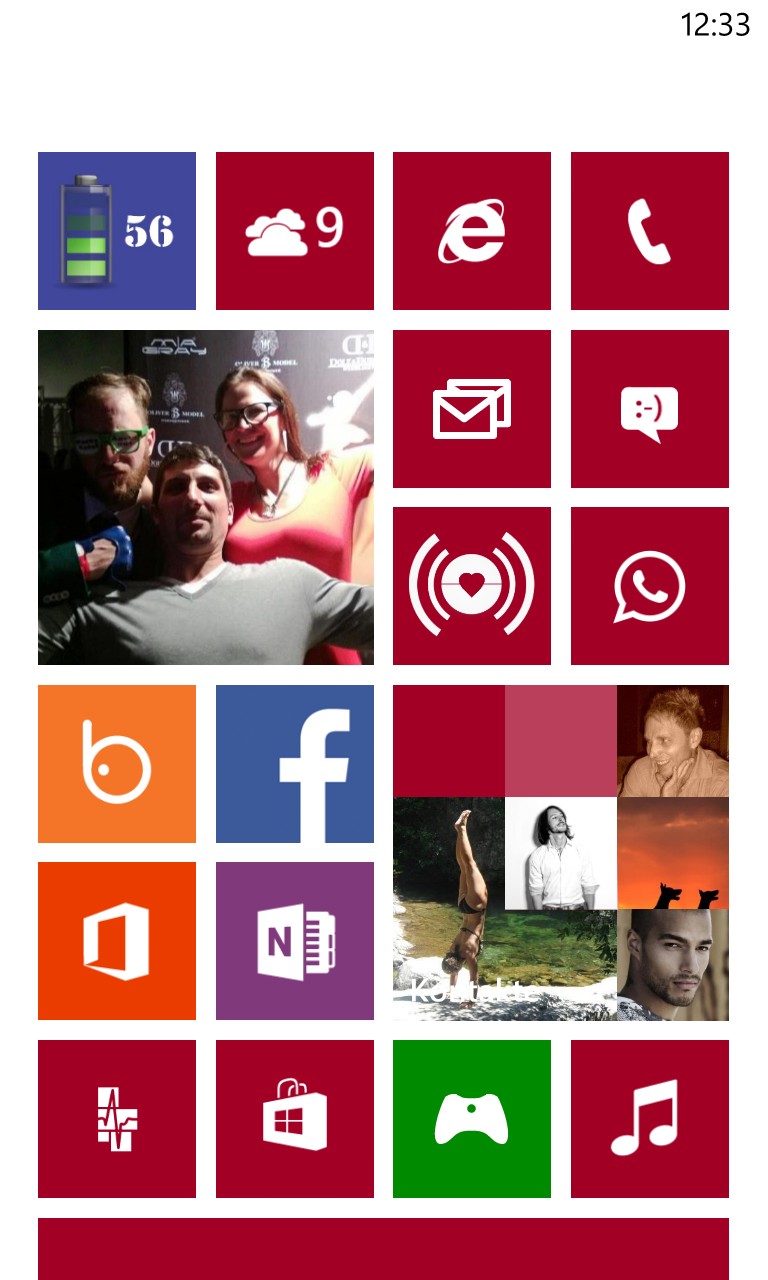This screenshot has width=768, height=1280.
Task: Open the photos tile with the group selfie
Action: pyautogui.click(x=206, y=497)
